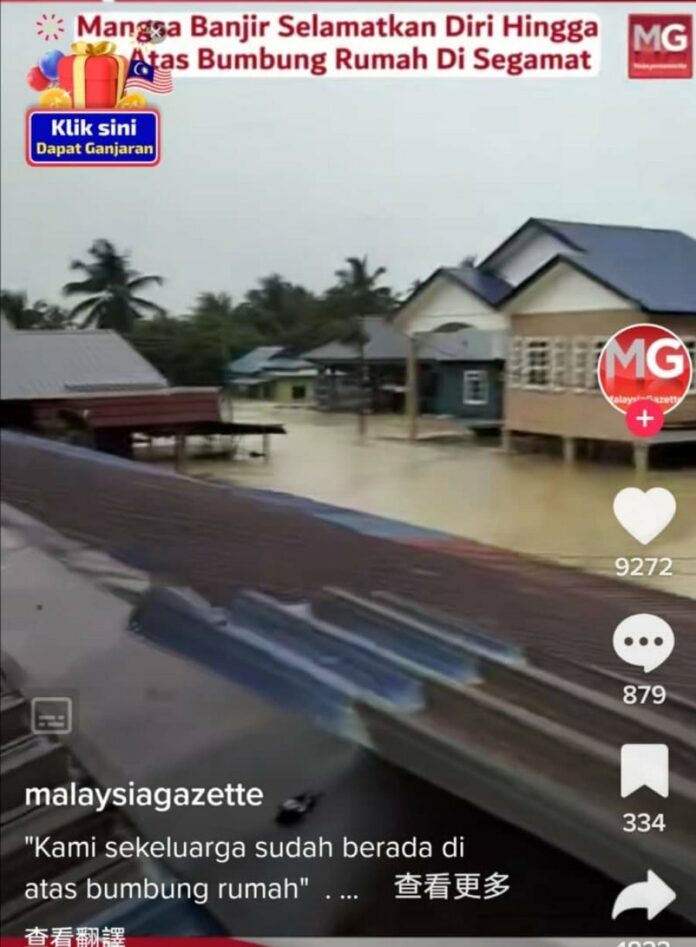The image size is (696, 947).
Task: Open the MalaysiaGazette profile avatar
Action: click(644, 368)
